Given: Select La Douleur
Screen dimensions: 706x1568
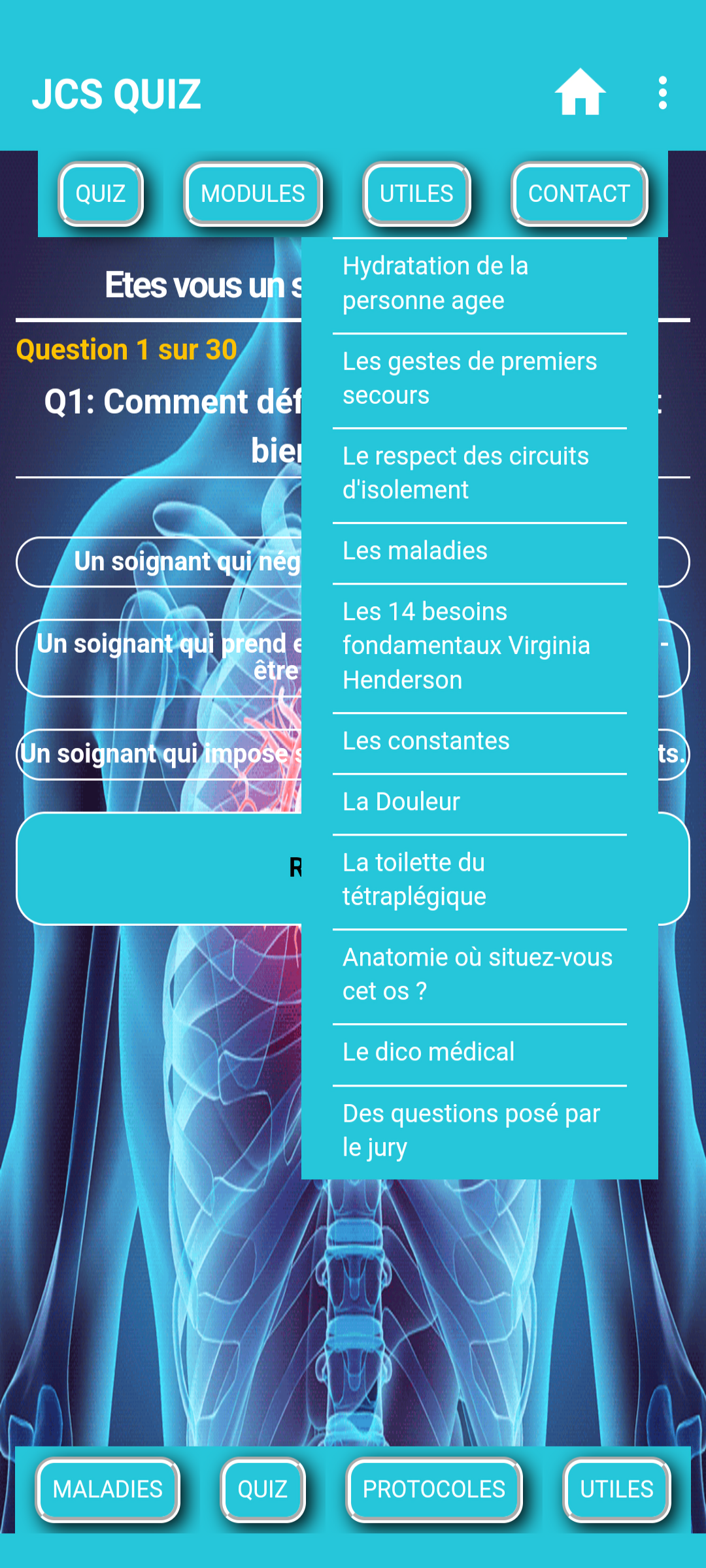Looking at the screenshot, I should pyautogui.click(x=479, y=802).
